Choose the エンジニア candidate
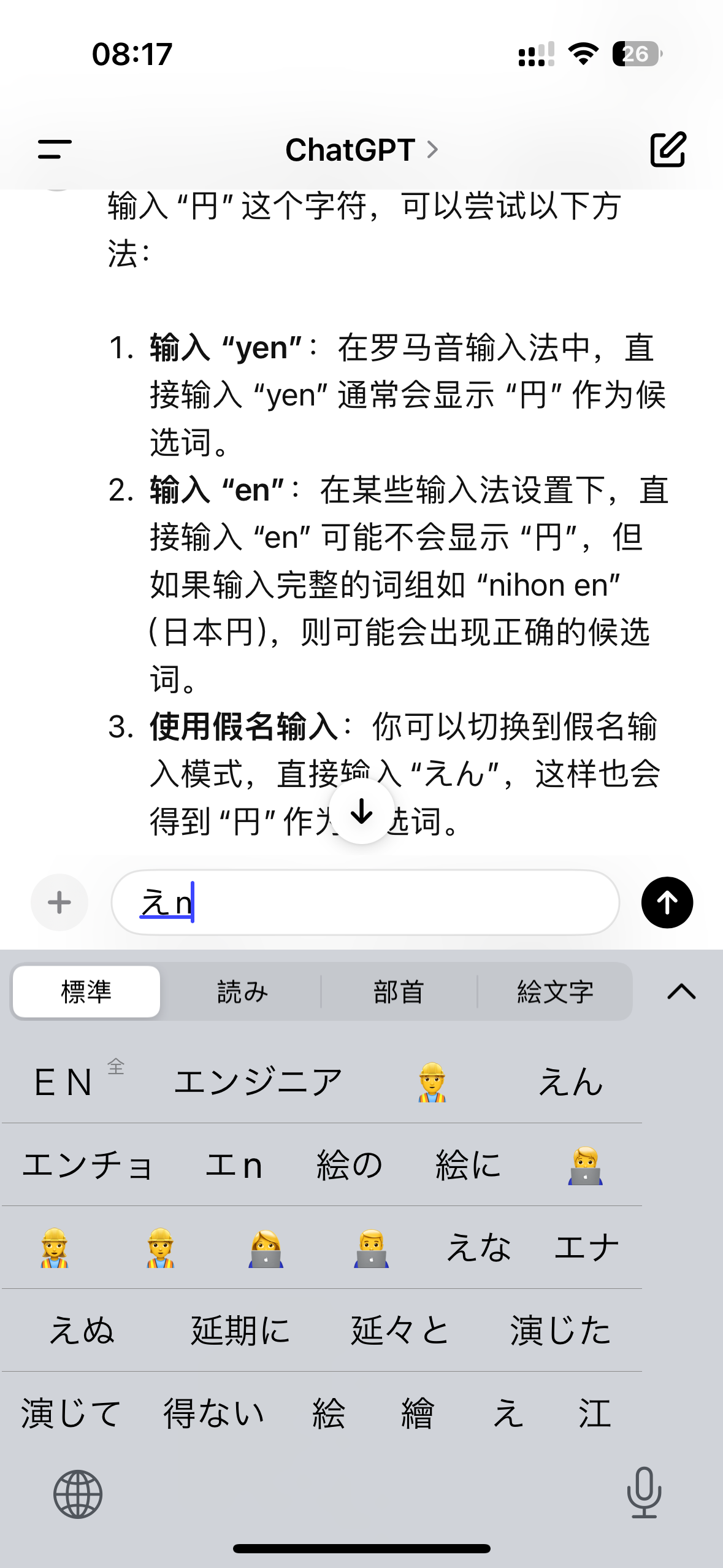The height and width of the screenshot is (1568, 723). [259, 1081]
